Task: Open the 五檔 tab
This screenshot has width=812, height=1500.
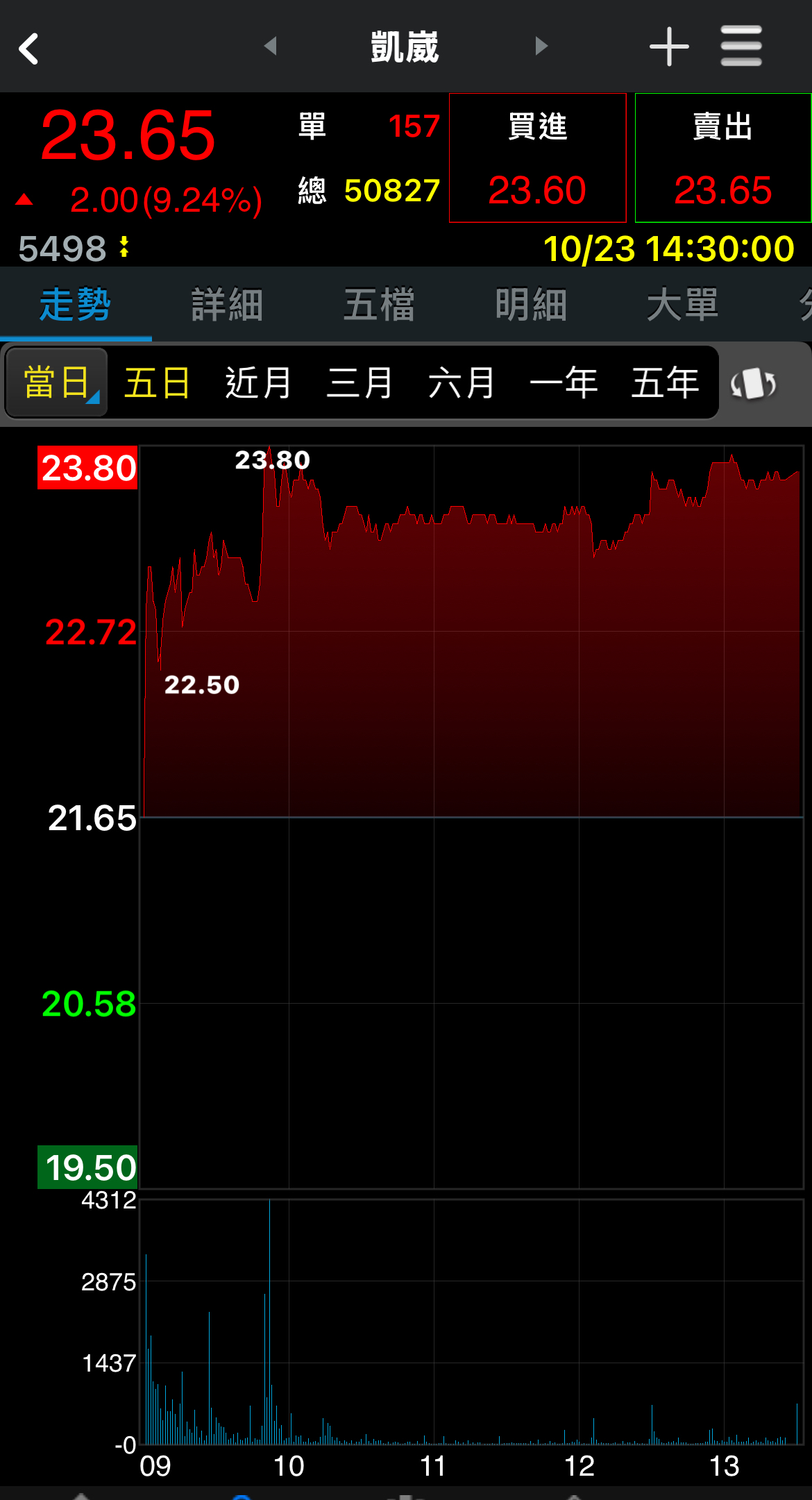Action: (x=379, y=305)
